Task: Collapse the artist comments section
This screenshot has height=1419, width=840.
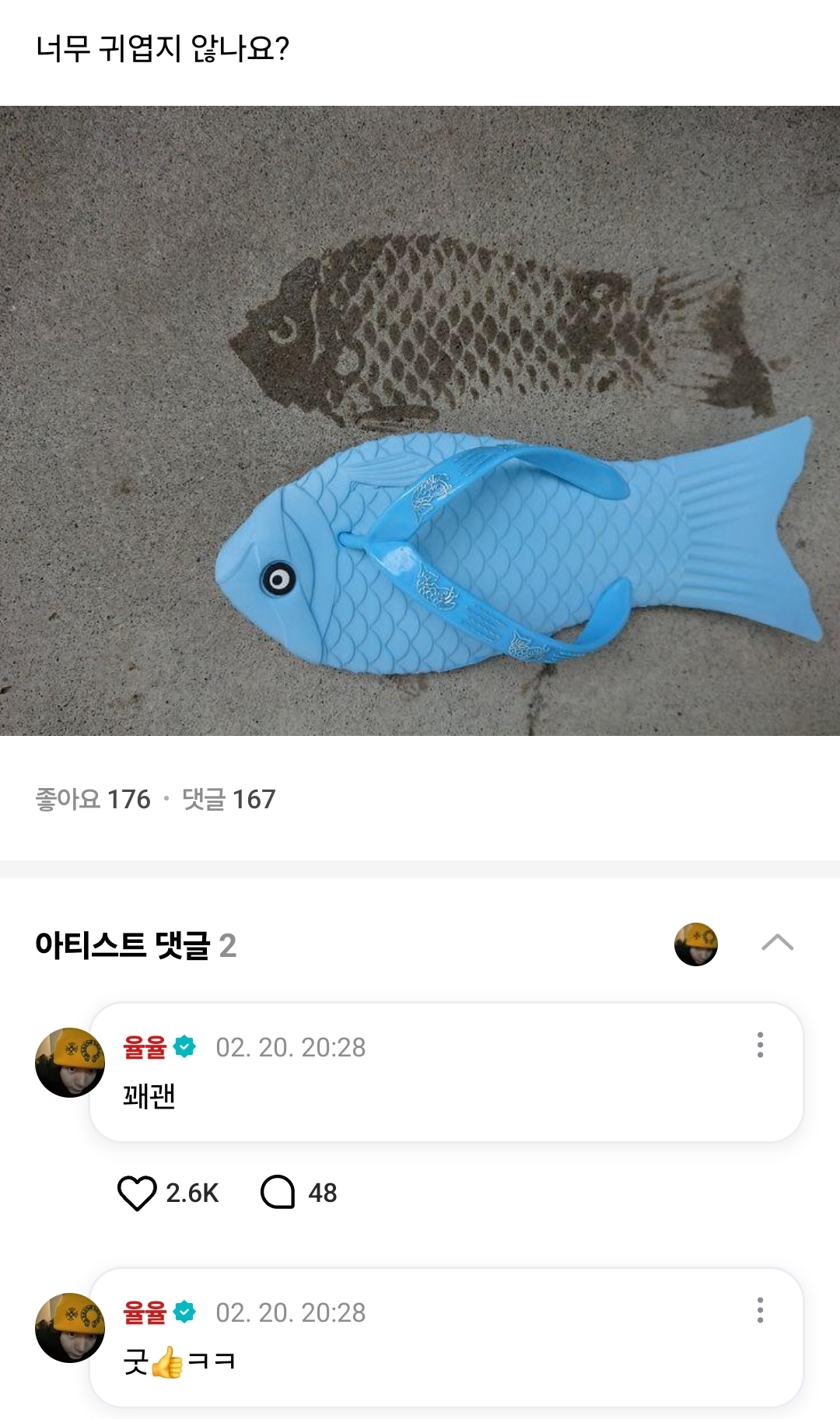Action: click(x=777, y=943)
